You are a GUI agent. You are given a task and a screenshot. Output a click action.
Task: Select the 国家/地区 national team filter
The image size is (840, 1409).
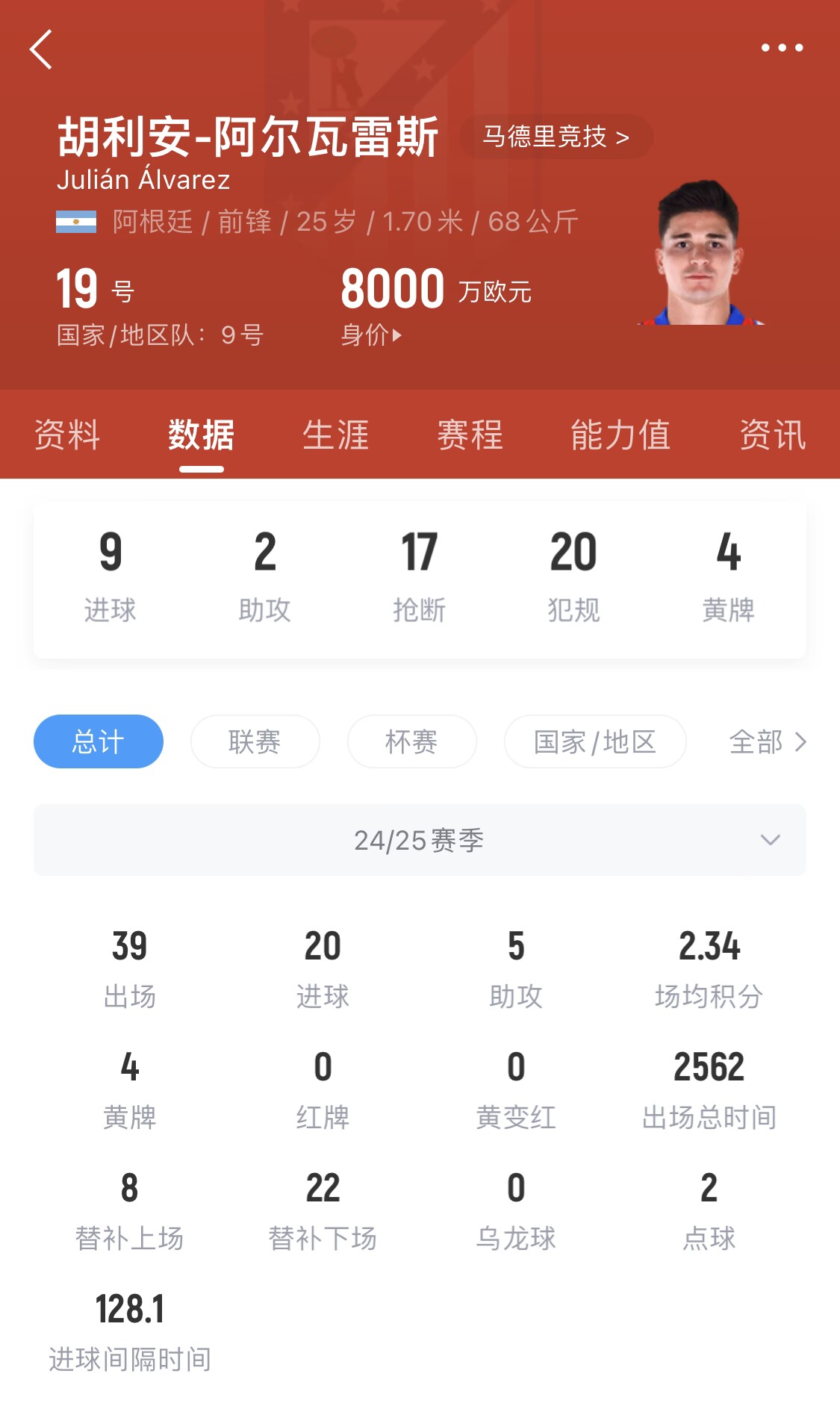click(594, 741)
